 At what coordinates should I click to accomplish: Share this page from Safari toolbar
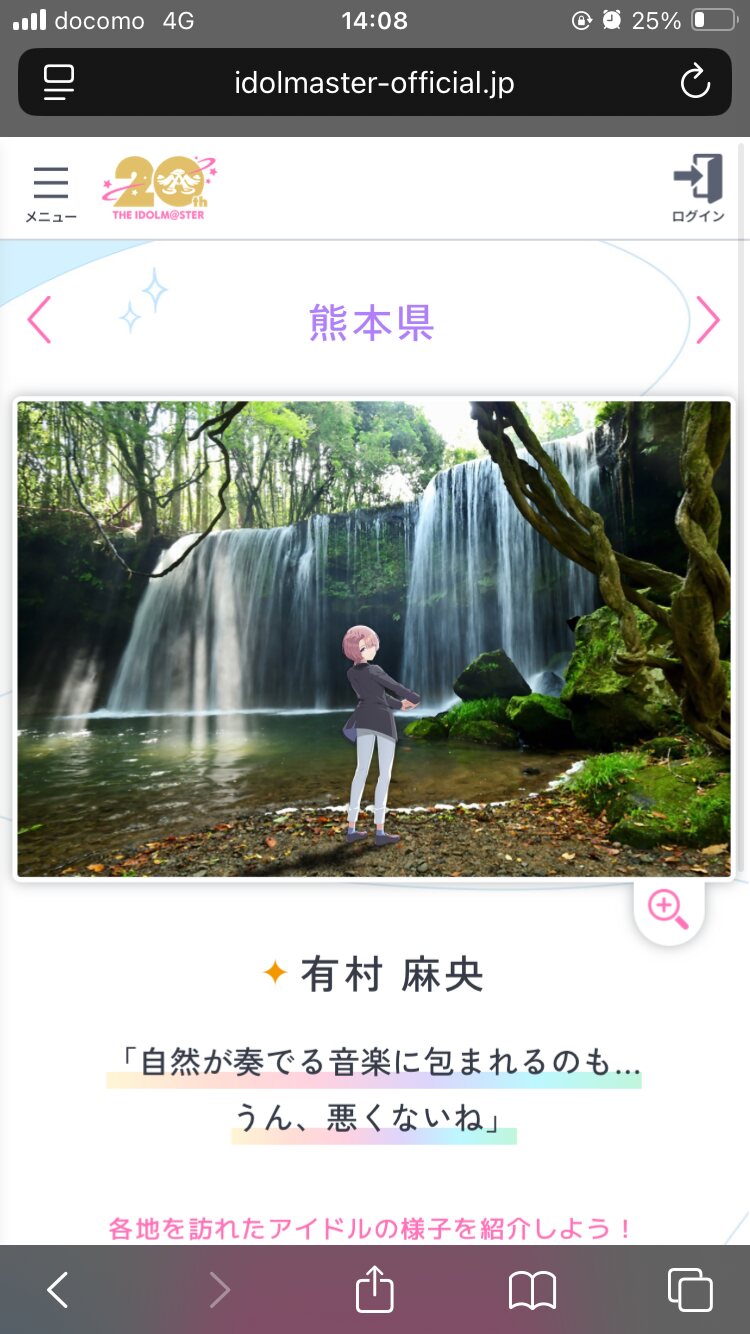(375, 1288)
